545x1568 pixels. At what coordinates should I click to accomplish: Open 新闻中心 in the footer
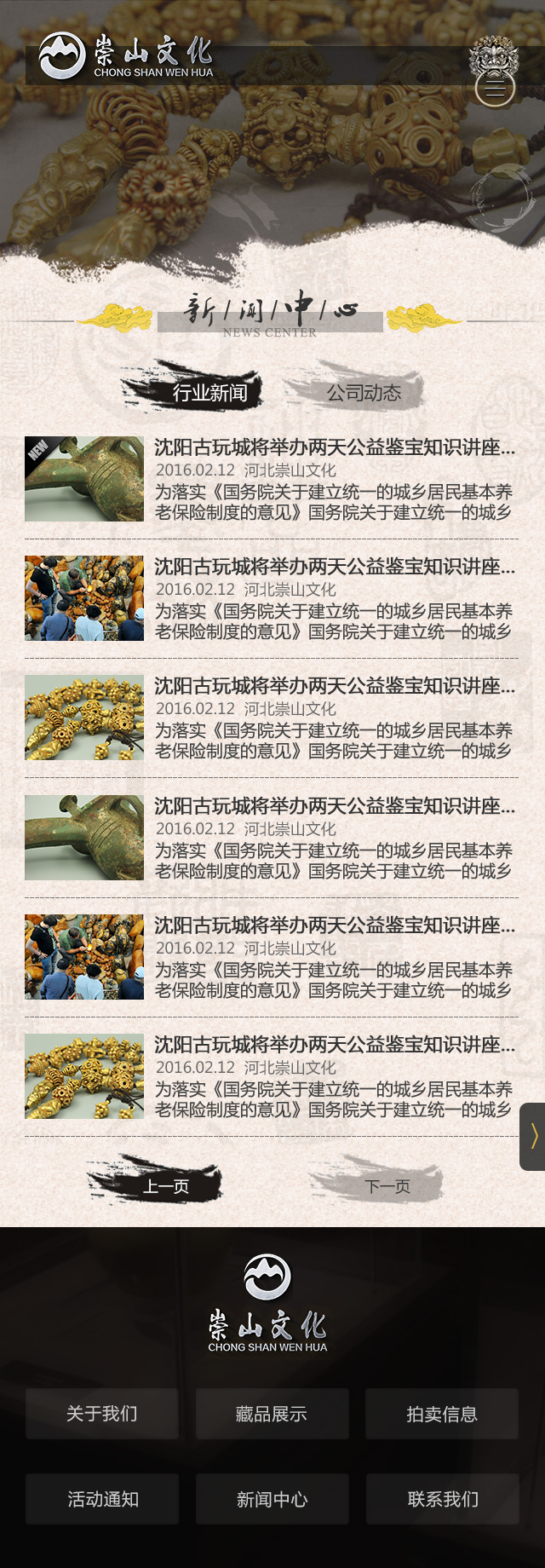pos(272,1499)
